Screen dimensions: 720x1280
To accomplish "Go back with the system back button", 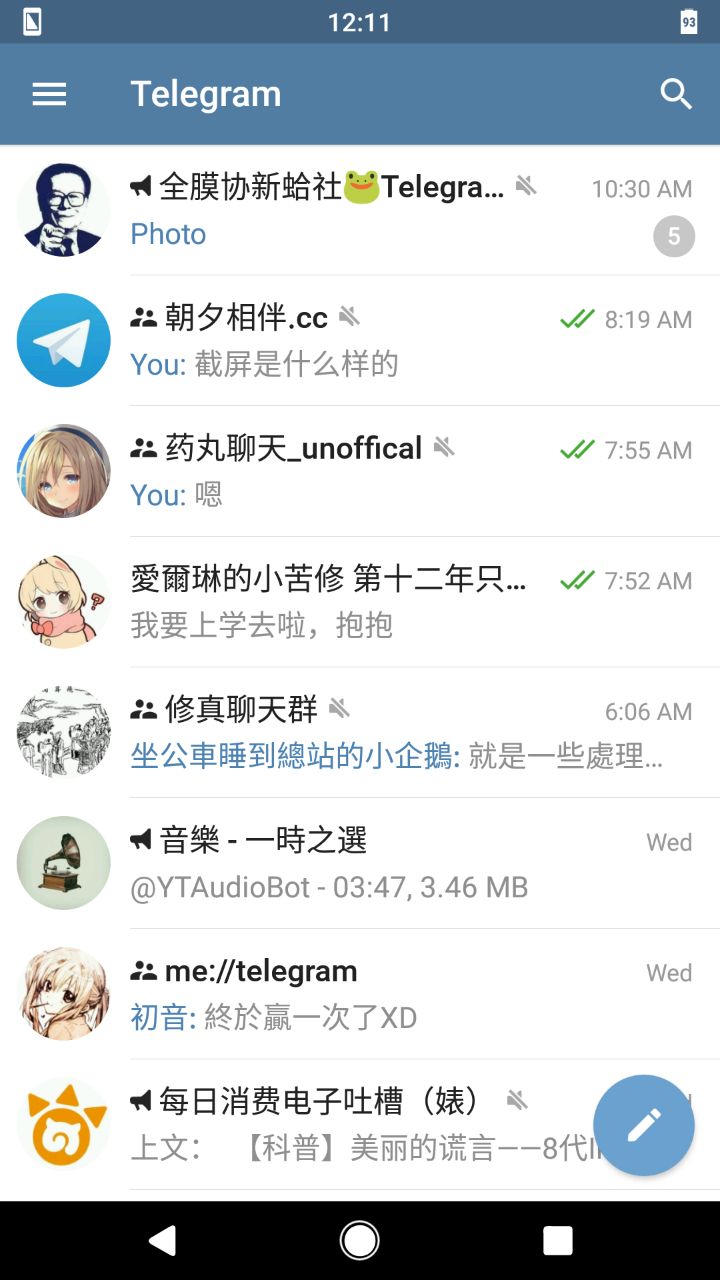I will [x=162, y=1240].
